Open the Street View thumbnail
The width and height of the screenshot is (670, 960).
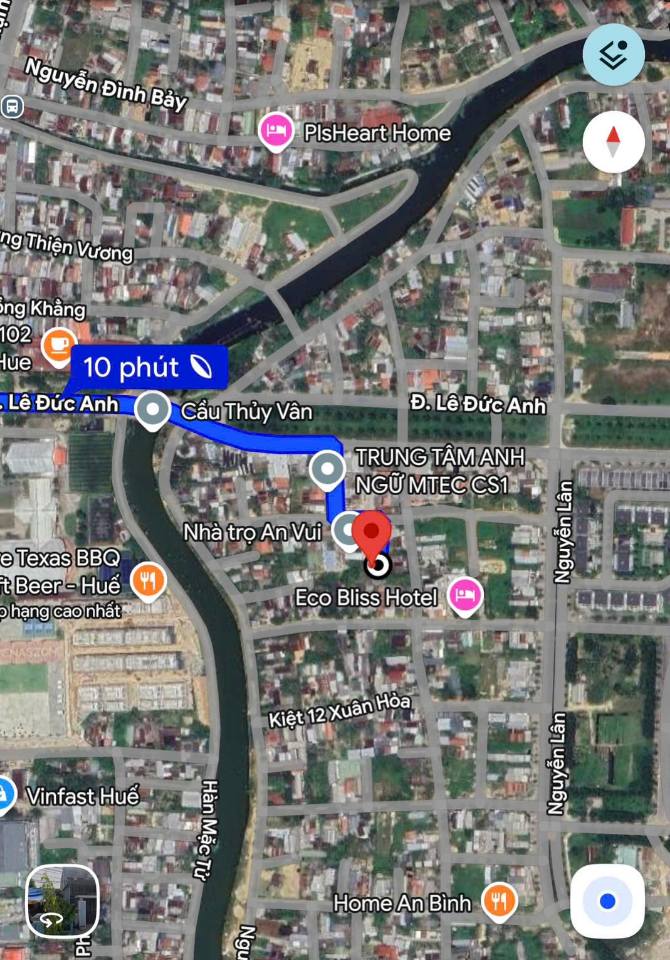tap(62, 900)
